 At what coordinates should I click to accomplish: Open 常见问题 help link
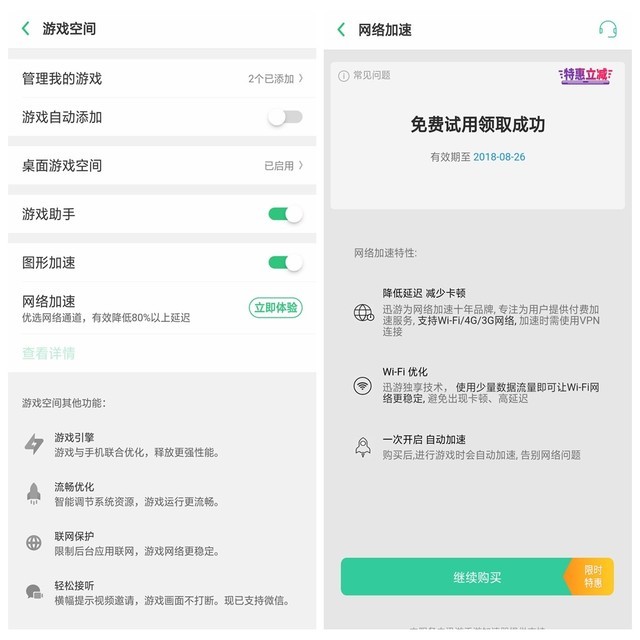tap(365, 75)
